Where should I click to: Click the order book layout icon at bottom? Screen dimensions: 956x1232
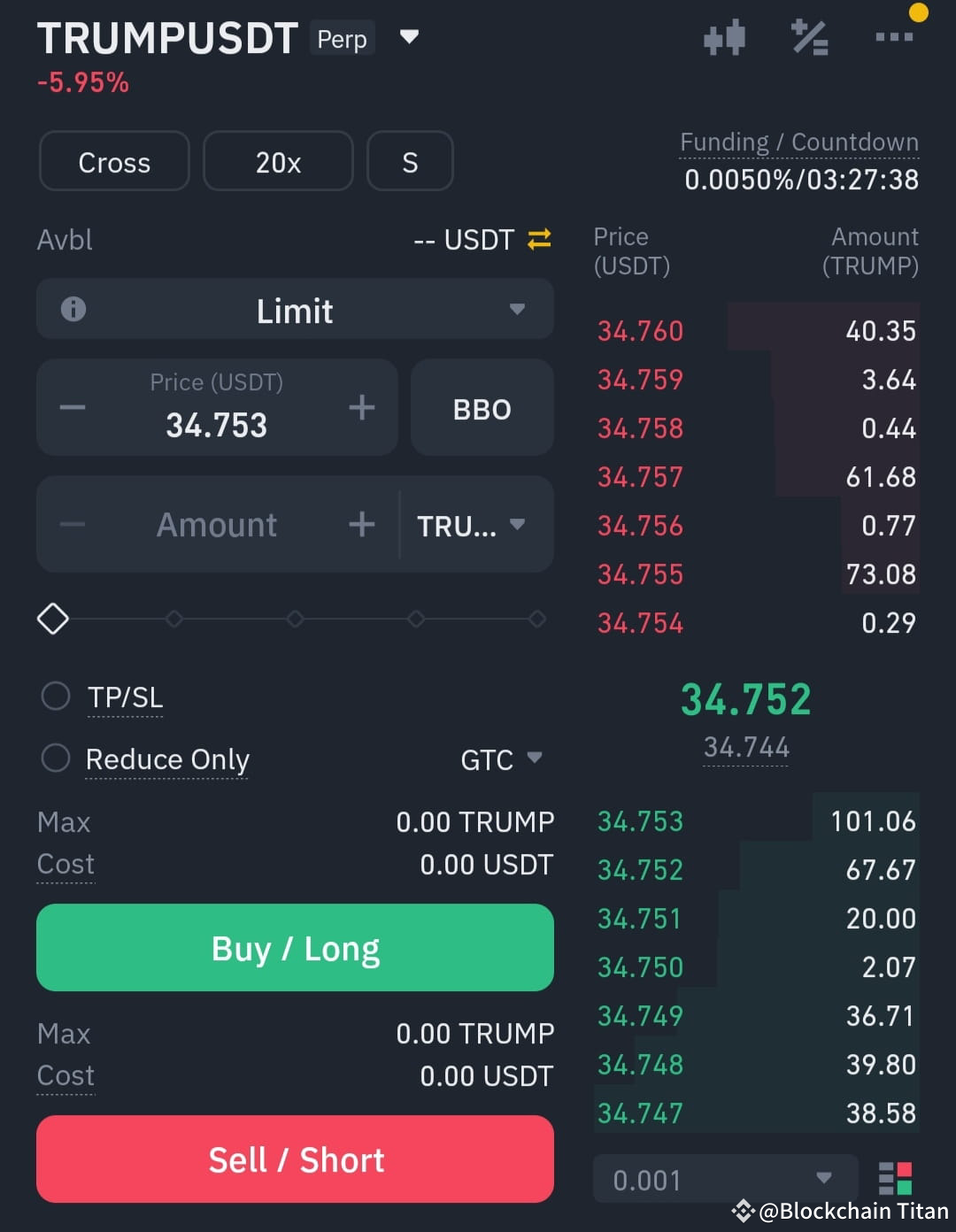898,1179
